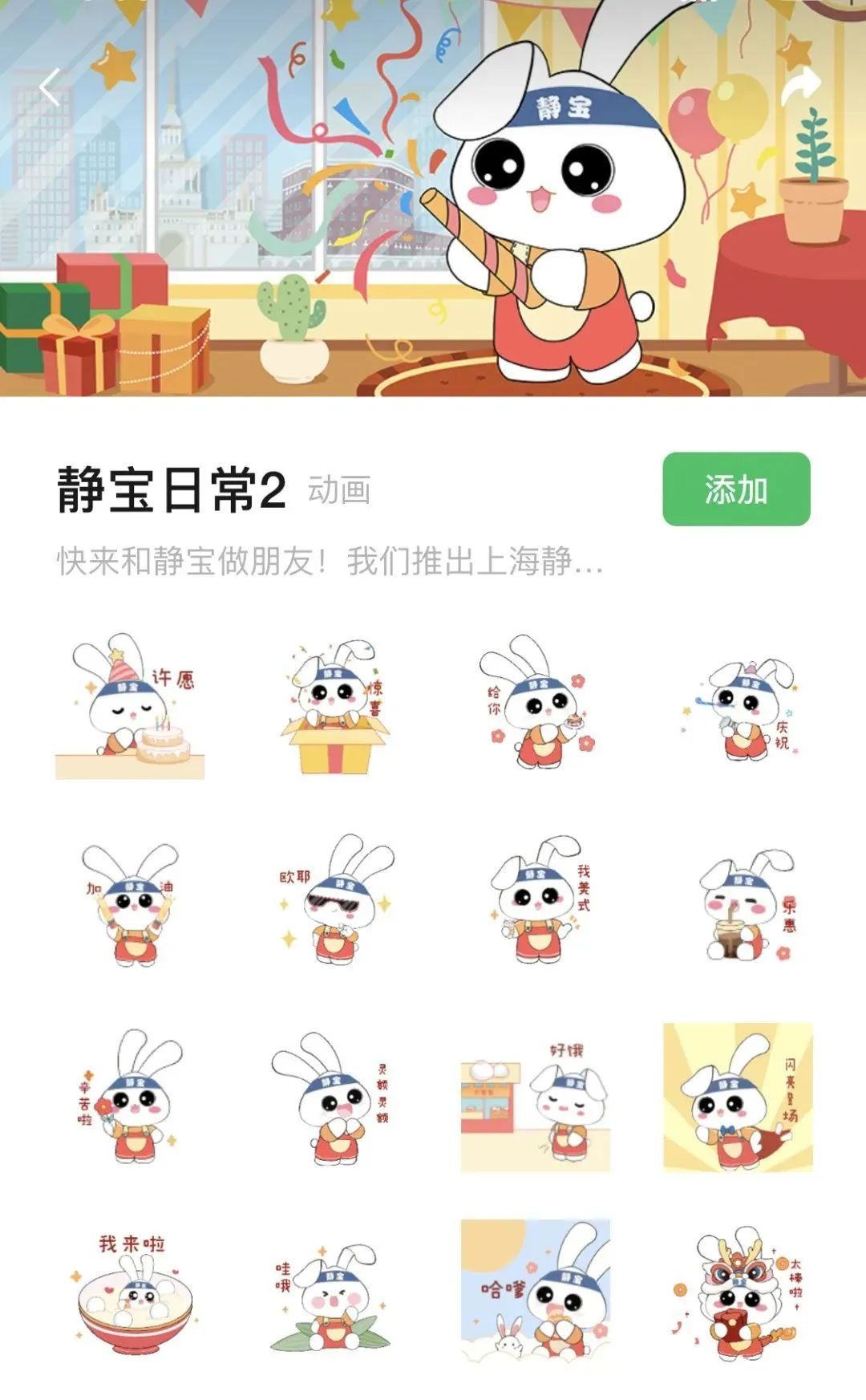Tap 添加 to add the sticker pack
The image size is (866, 1400).
pyautogui.click(x=736, y=489)
